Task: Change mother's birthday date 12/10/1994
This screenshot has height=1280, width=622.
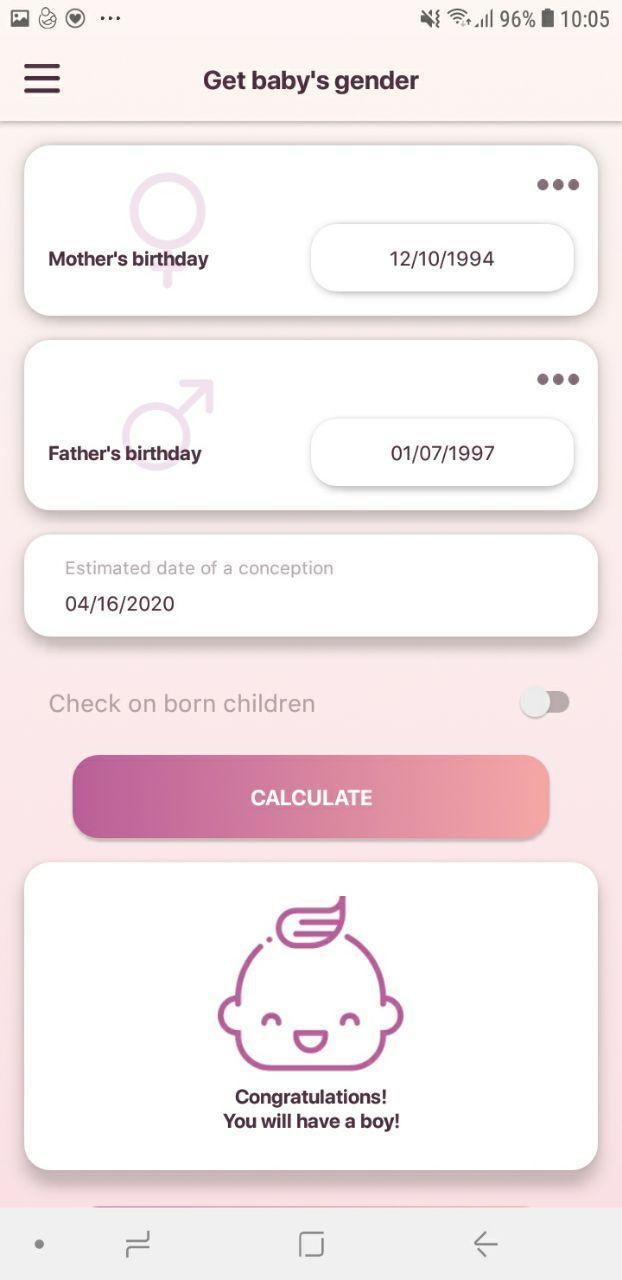Action: click(442, 259)
